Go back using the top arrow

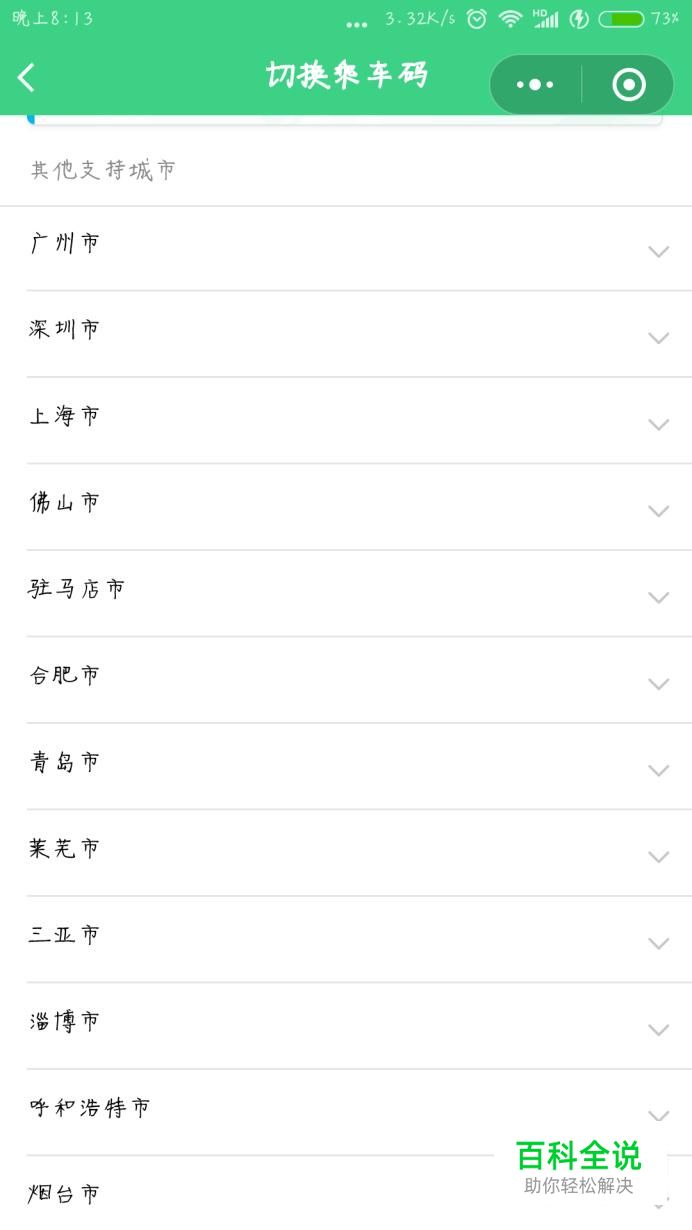pos(27,77)
